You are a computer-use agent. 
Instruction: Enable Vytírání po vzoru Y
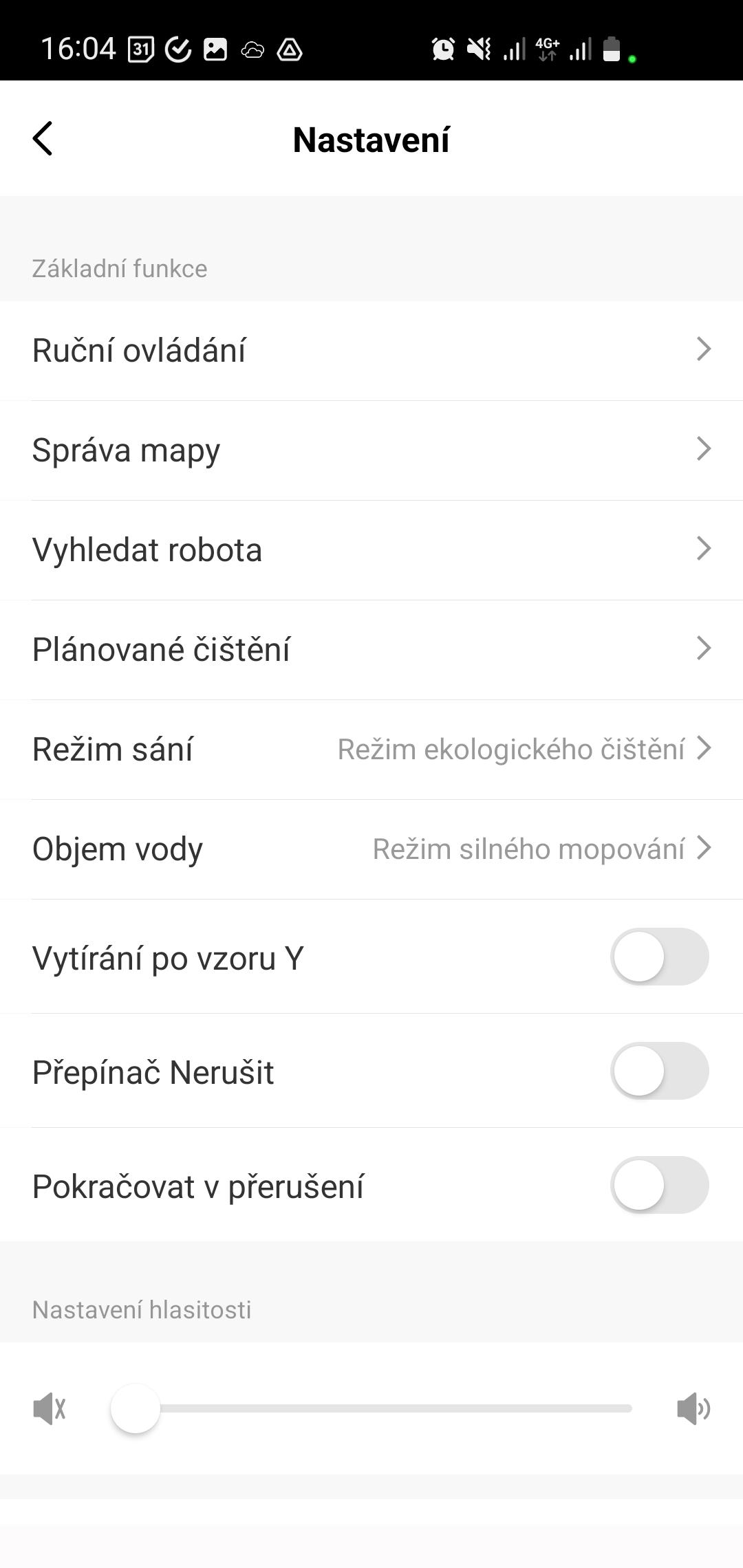tap(659, 957)
